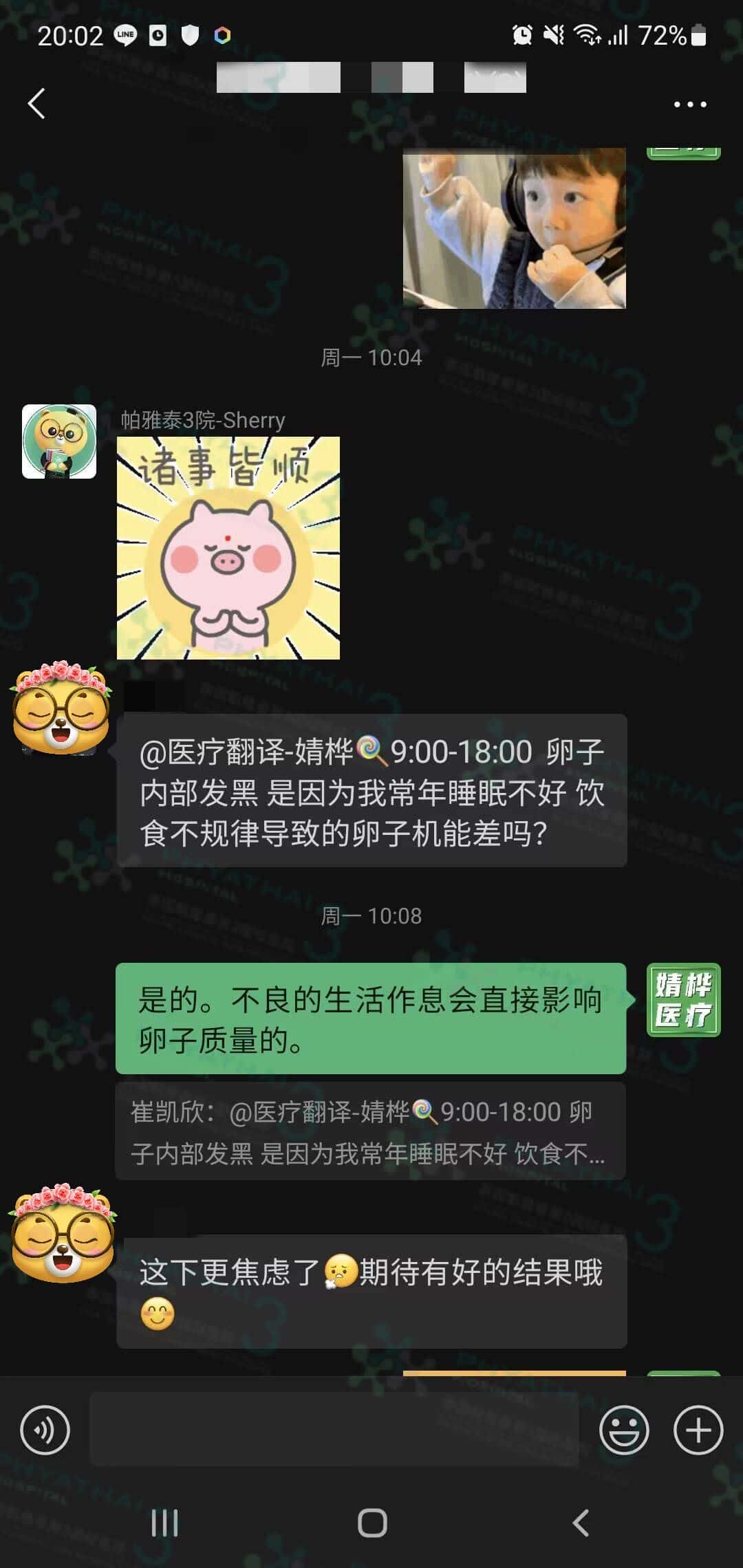Image resolution: width=743 pixels, height=1568 pixels.
Task: Open the plus attachments menu
Action: point(698,1430)
